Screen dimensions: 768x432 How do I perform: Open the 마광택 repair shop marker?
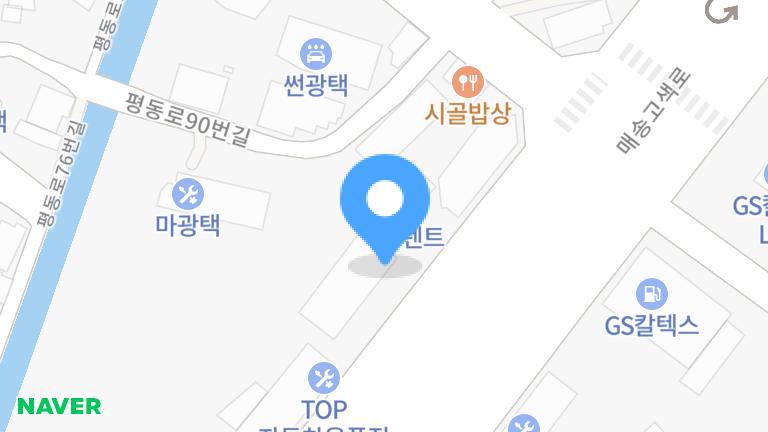click(187, 193)
